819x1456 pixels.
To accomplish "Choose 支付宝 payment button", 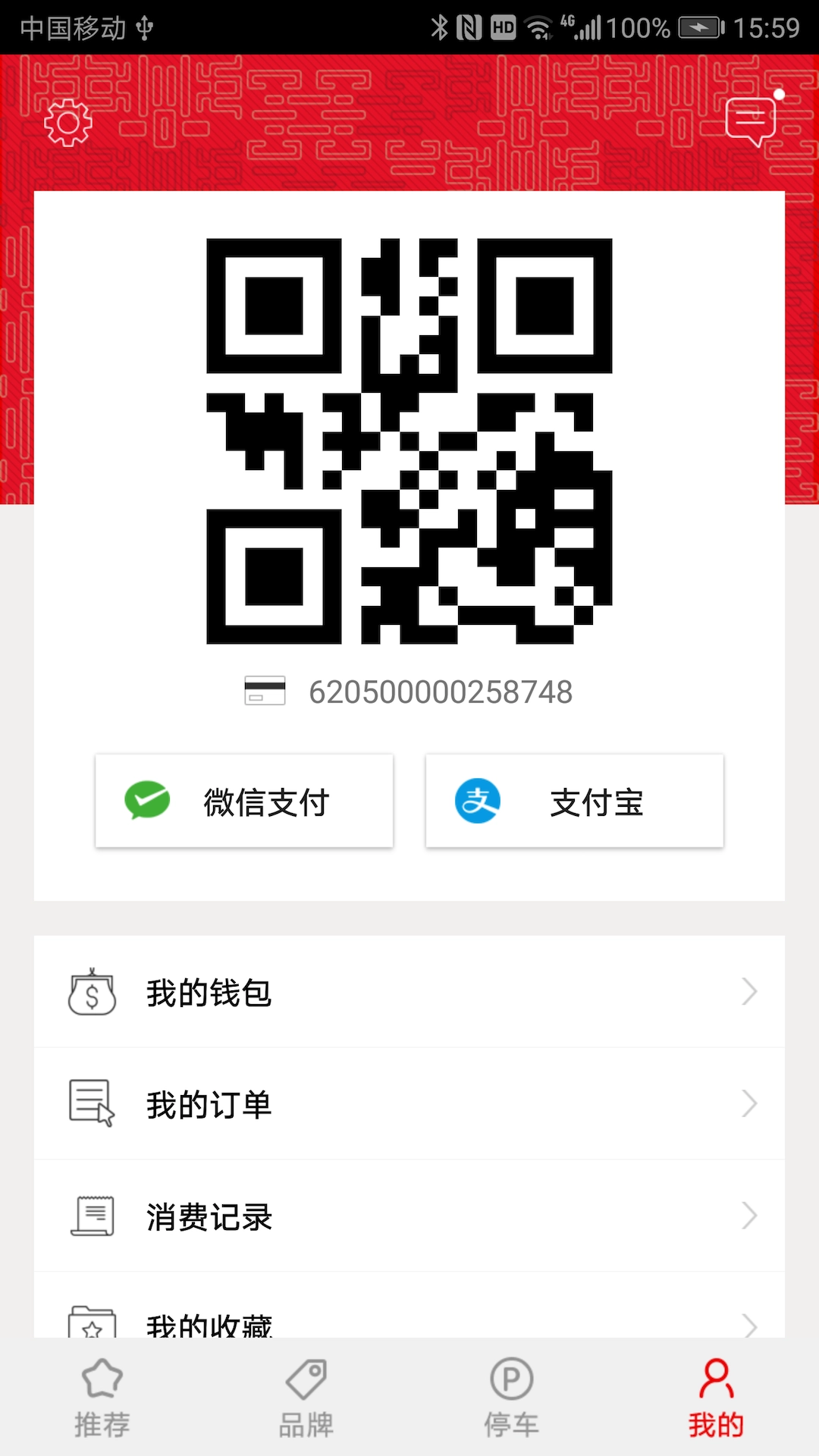I will click(575, 801).
